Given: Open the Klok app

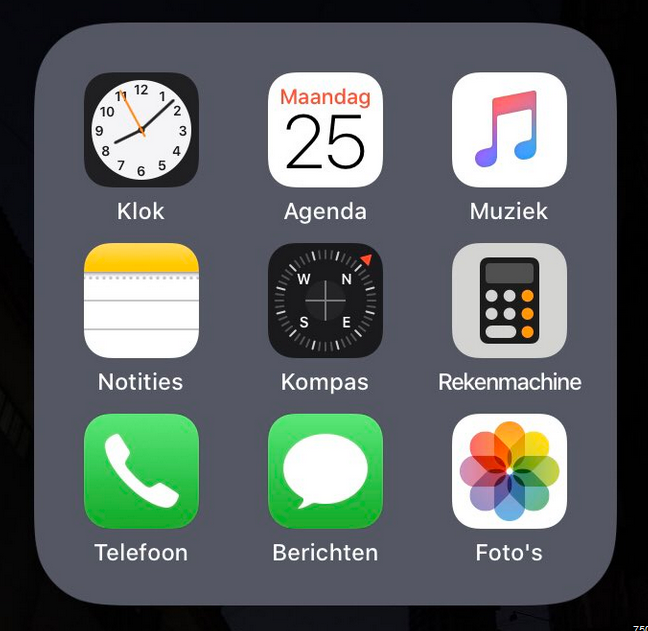Looking at the screenshot, I should click(141, 130).
